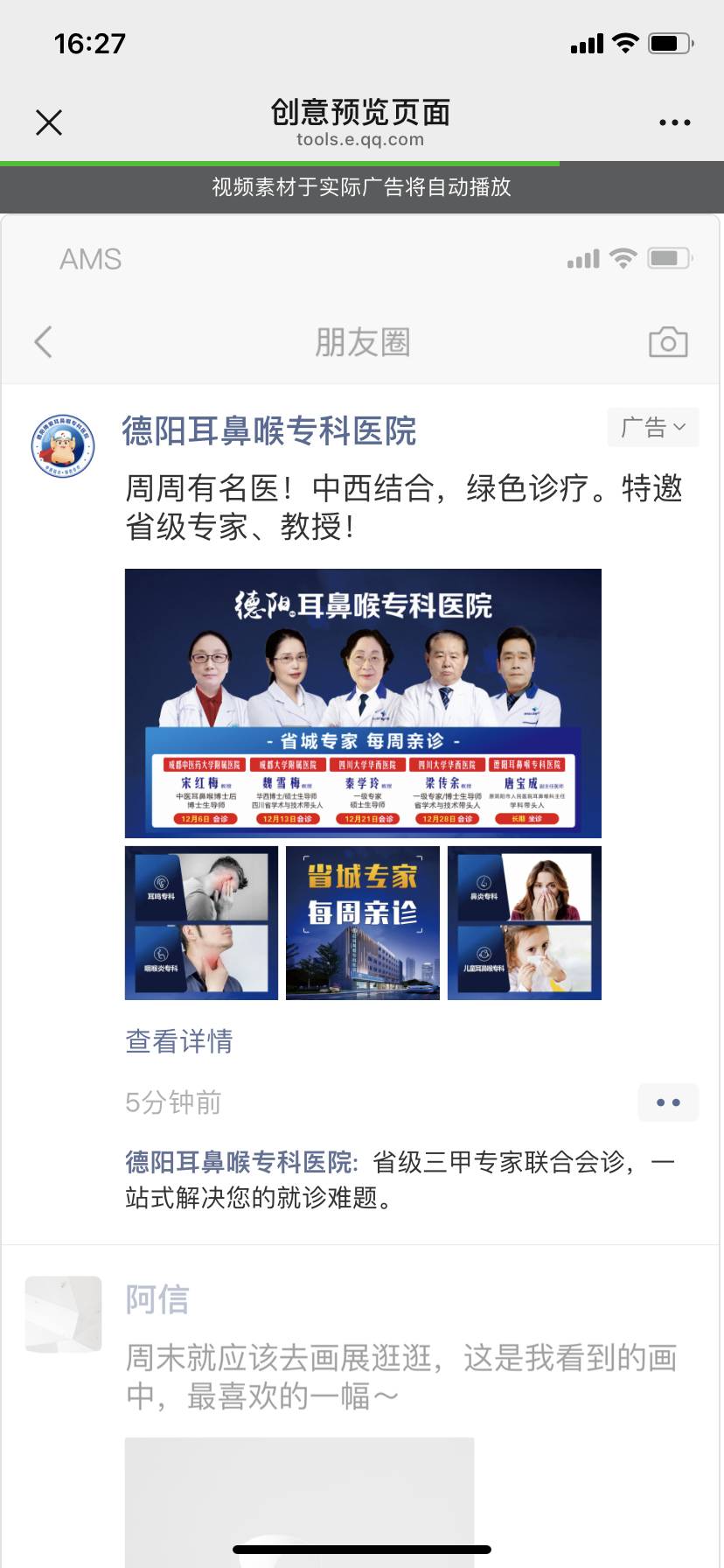Open 德阳耳鼻喉专科医院 profile avatar

(63, 446)
